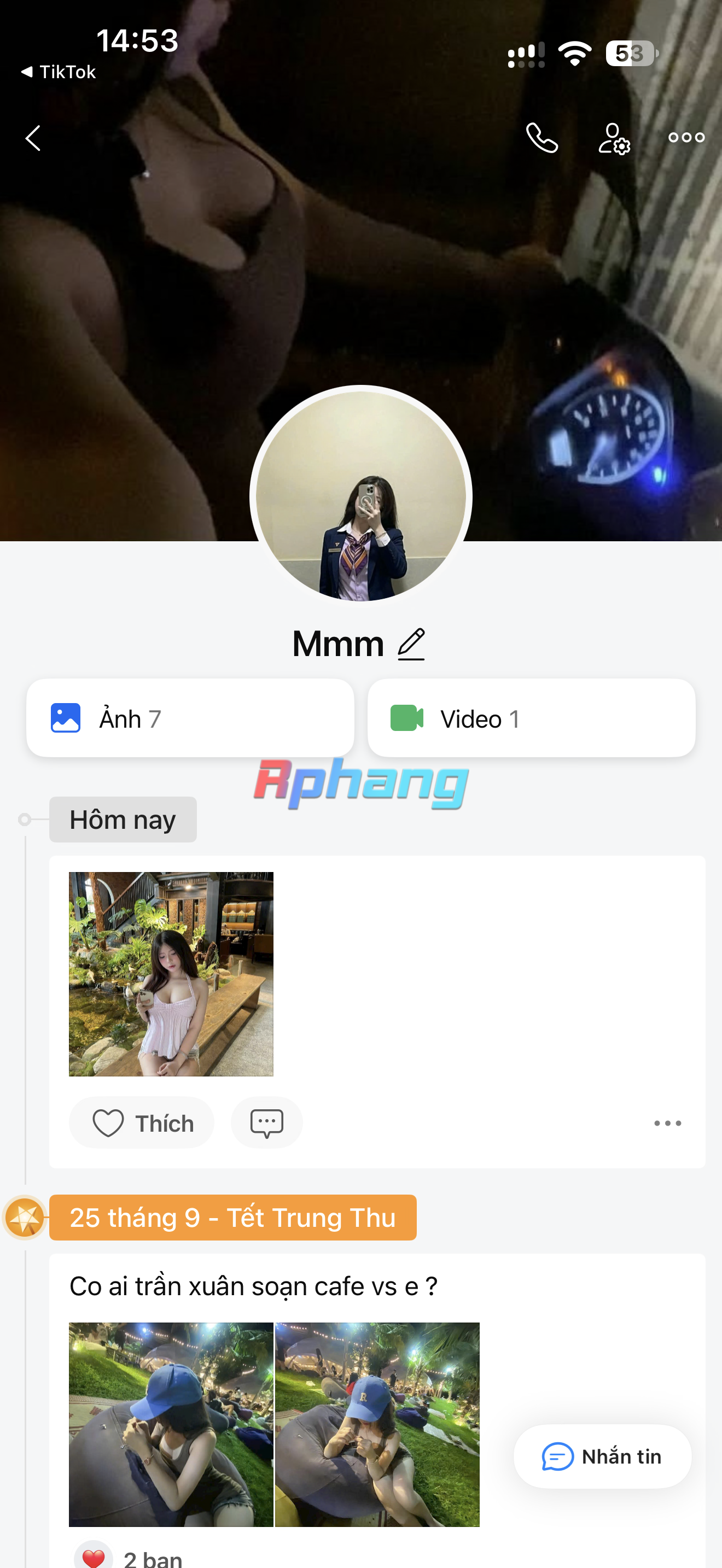Send a message via Nhắn tin
Image resolution: width=722 pixels, height=1568 pixels.
[x=603, y=1456]
